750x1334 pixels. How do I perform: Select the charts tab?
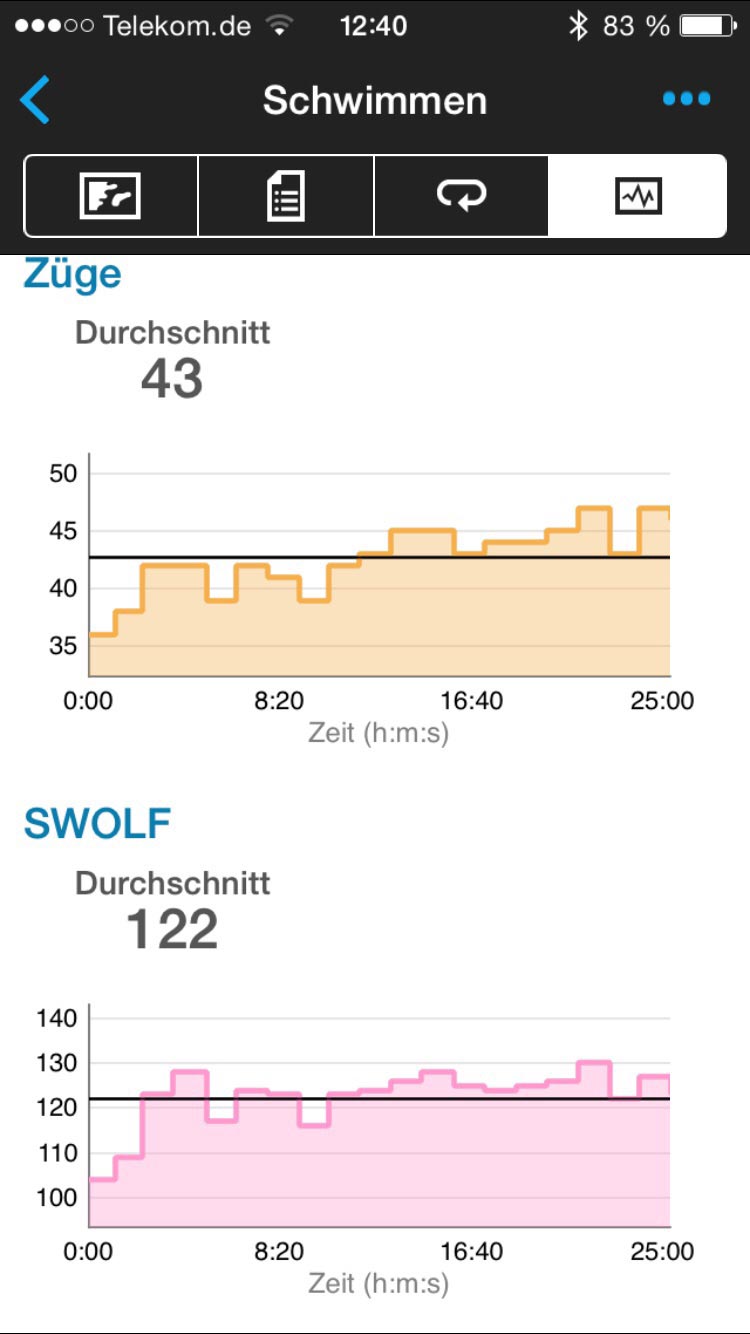pyautogui.click(x=637, y=196)
